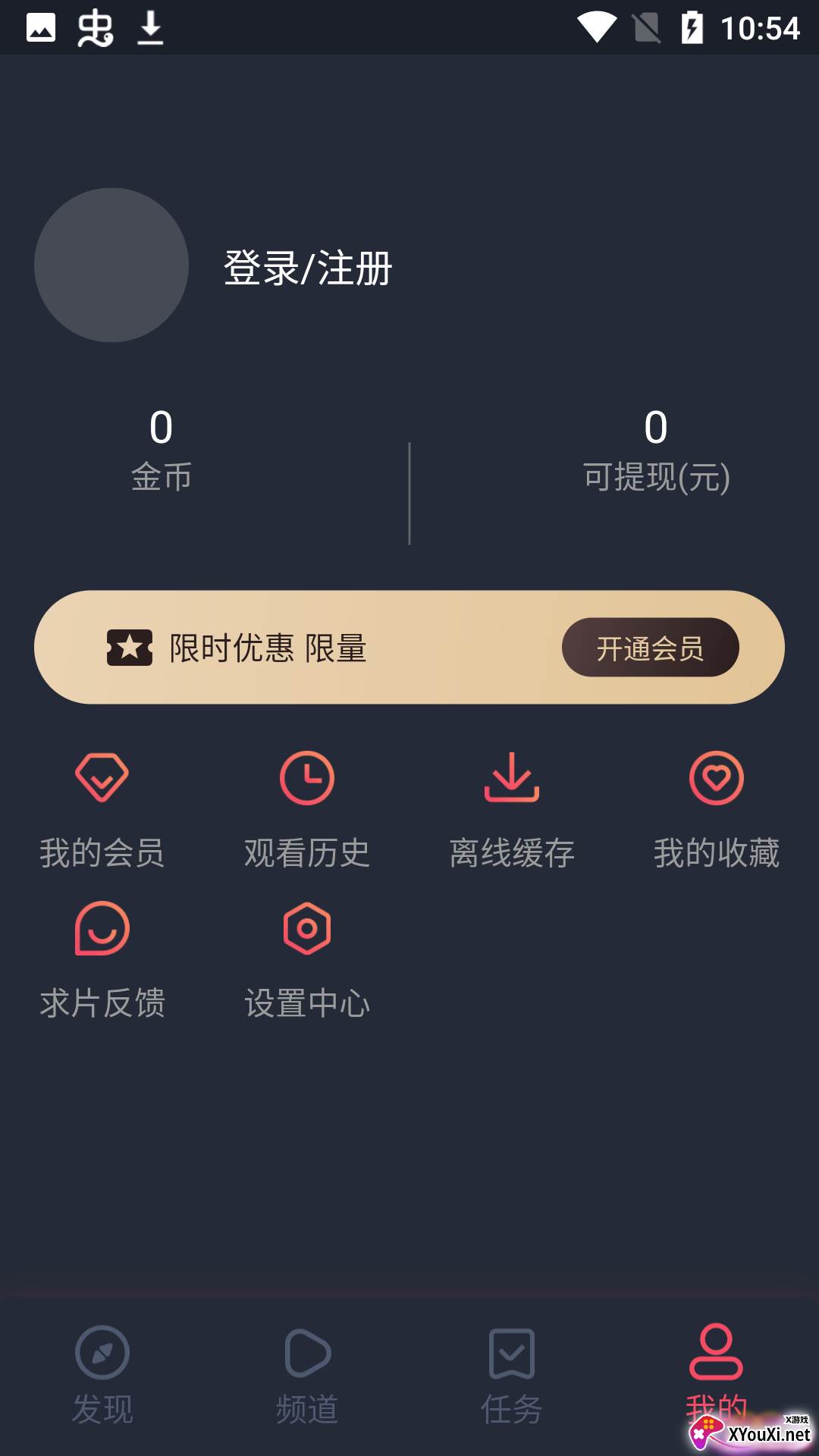Tap the 开通会员 button
This screenshot has width=819, height=1456.
pyautogui.click(x=650, y=648)
